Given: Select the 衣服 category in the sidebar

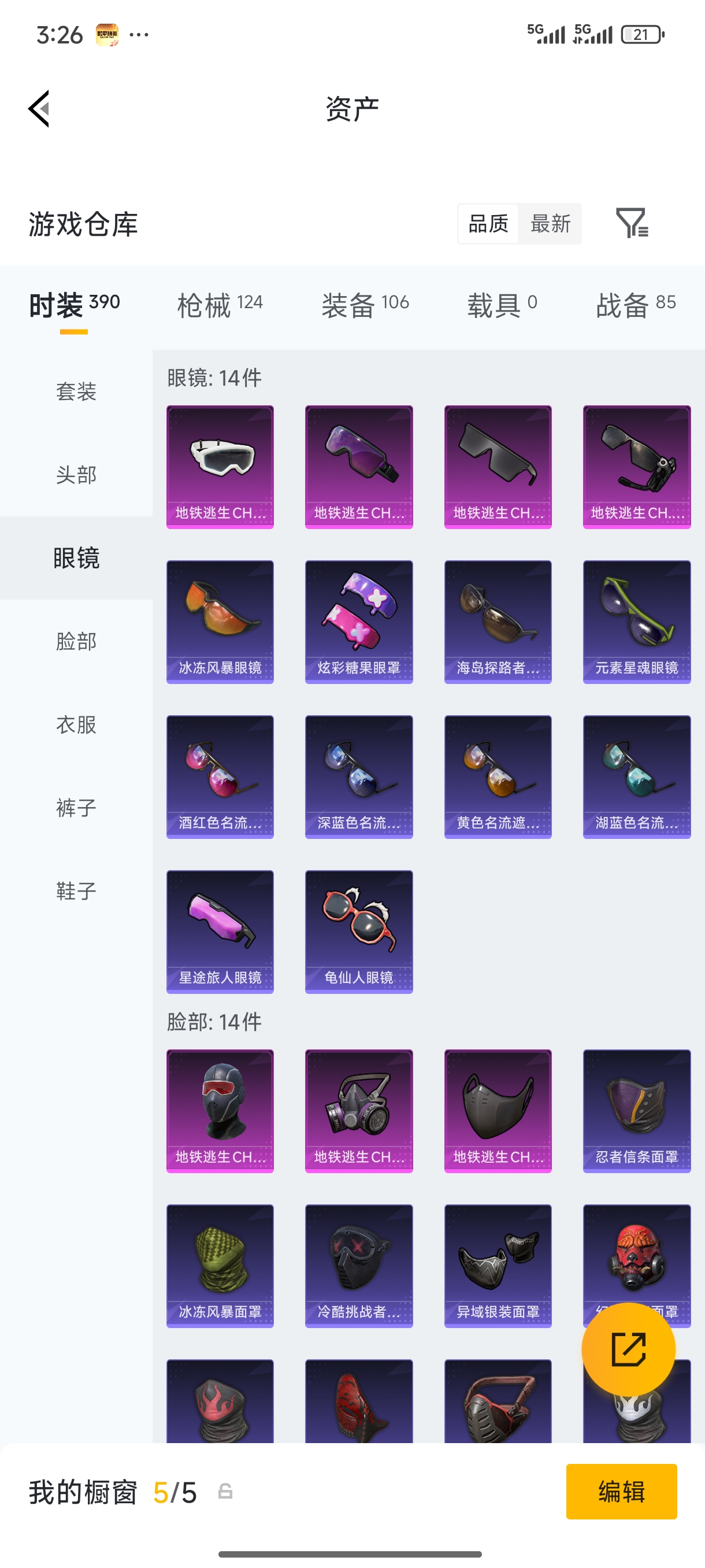Looking at the screenshot, I should click(x=76, y=724).
